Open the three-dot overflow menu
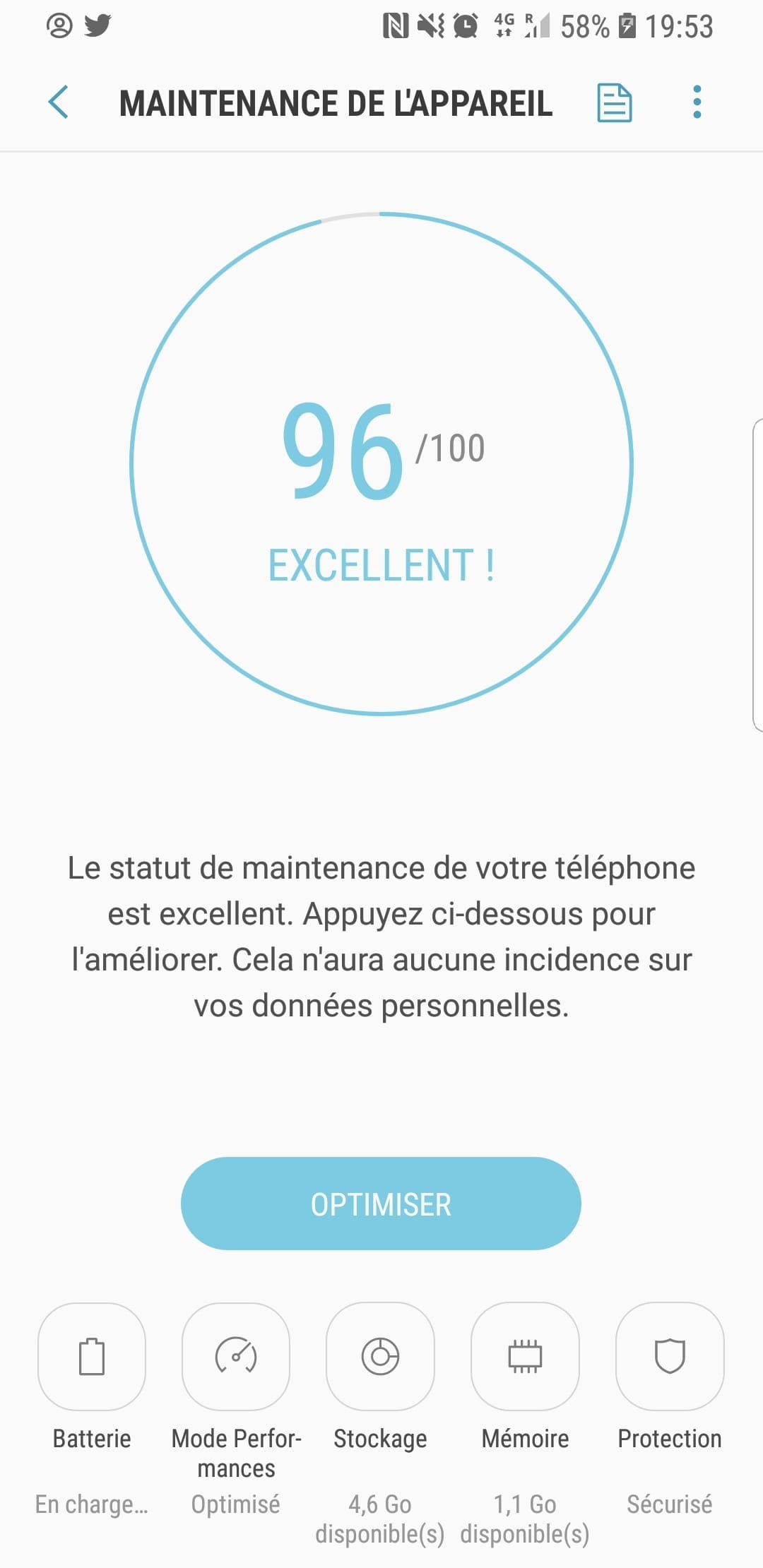 697,102
